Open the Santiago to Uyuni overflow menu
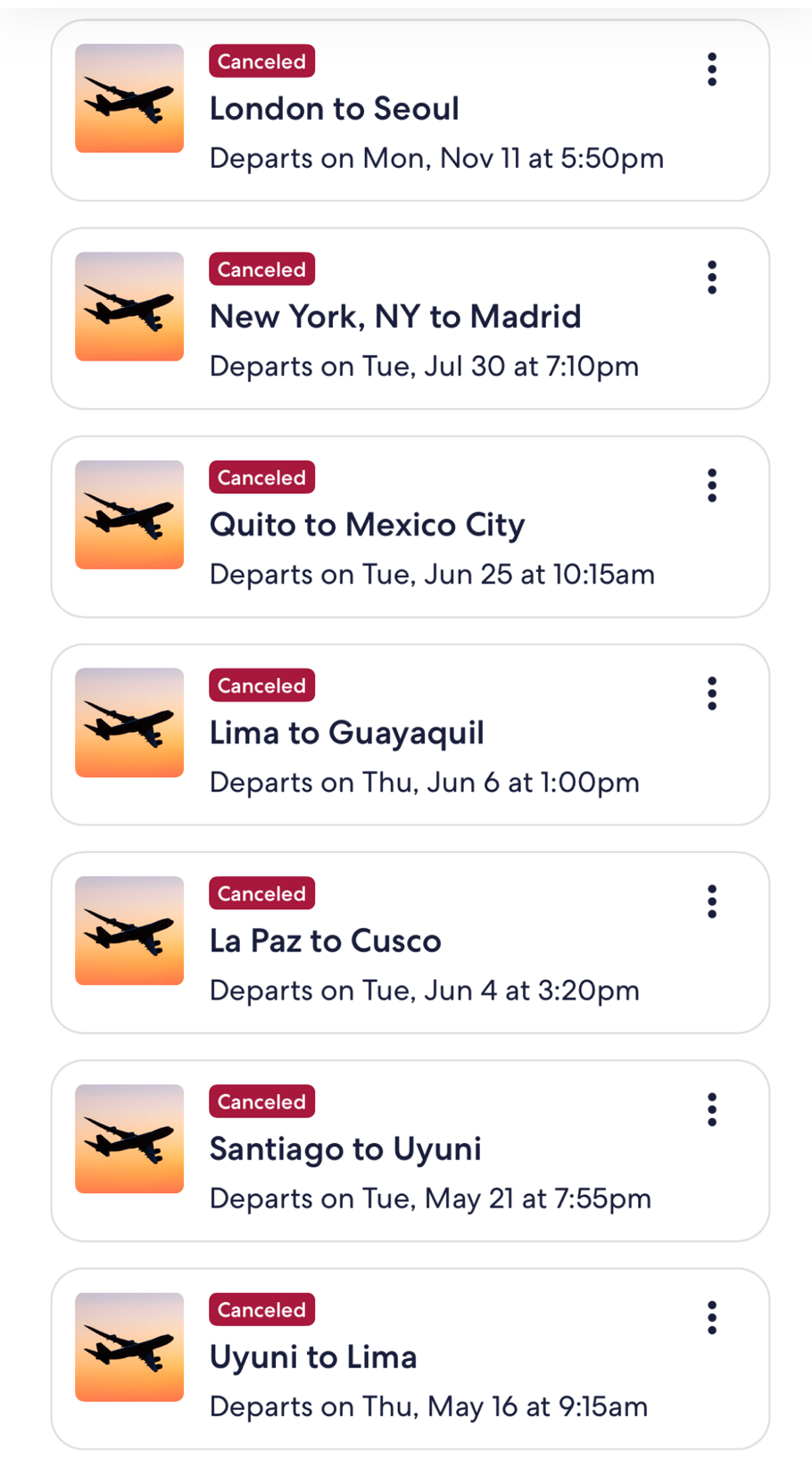812x1460 pixels. [711, 1109]
